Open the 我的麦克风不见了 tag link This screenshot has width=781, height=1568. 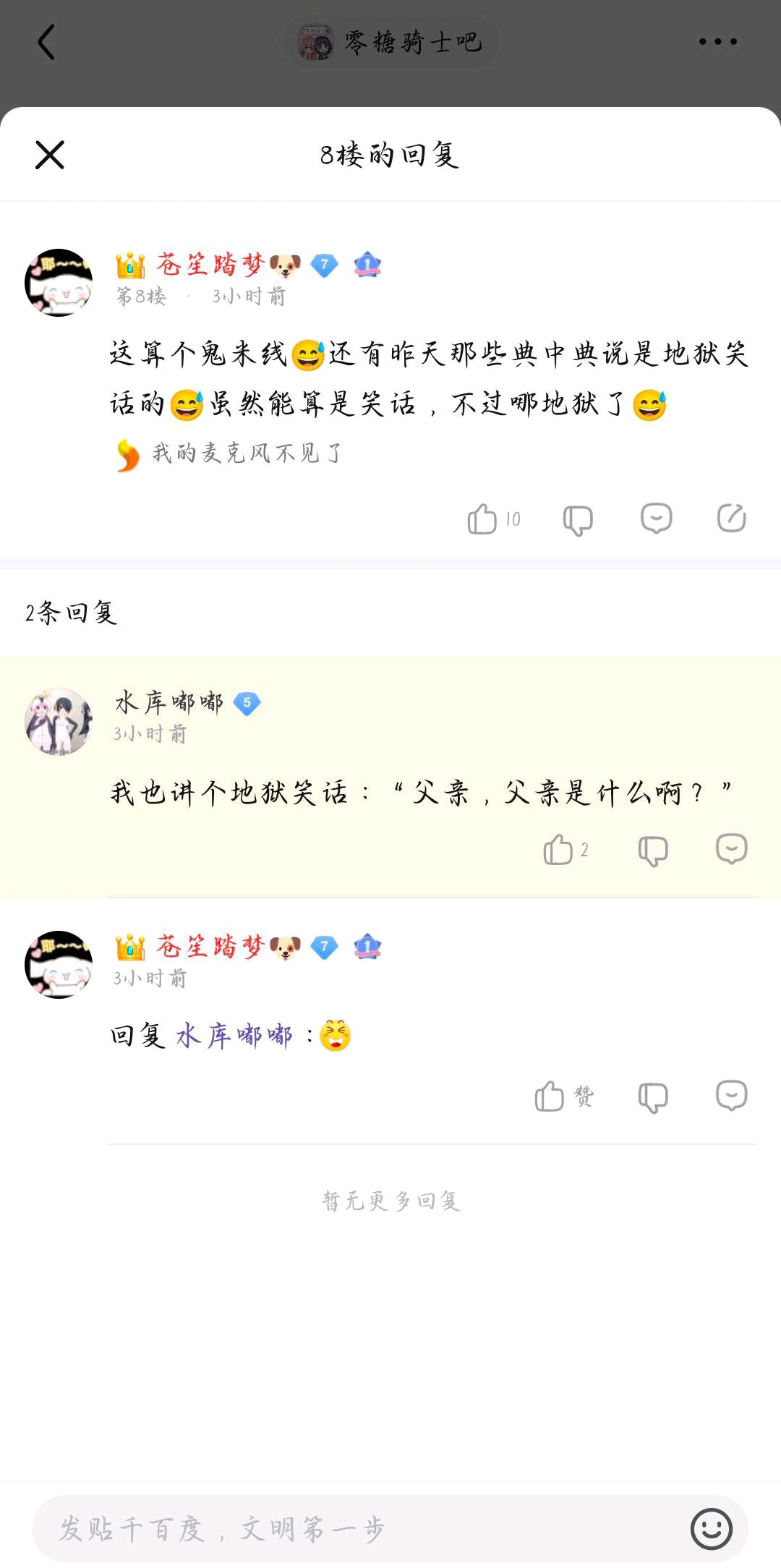[x=246, y=453]
